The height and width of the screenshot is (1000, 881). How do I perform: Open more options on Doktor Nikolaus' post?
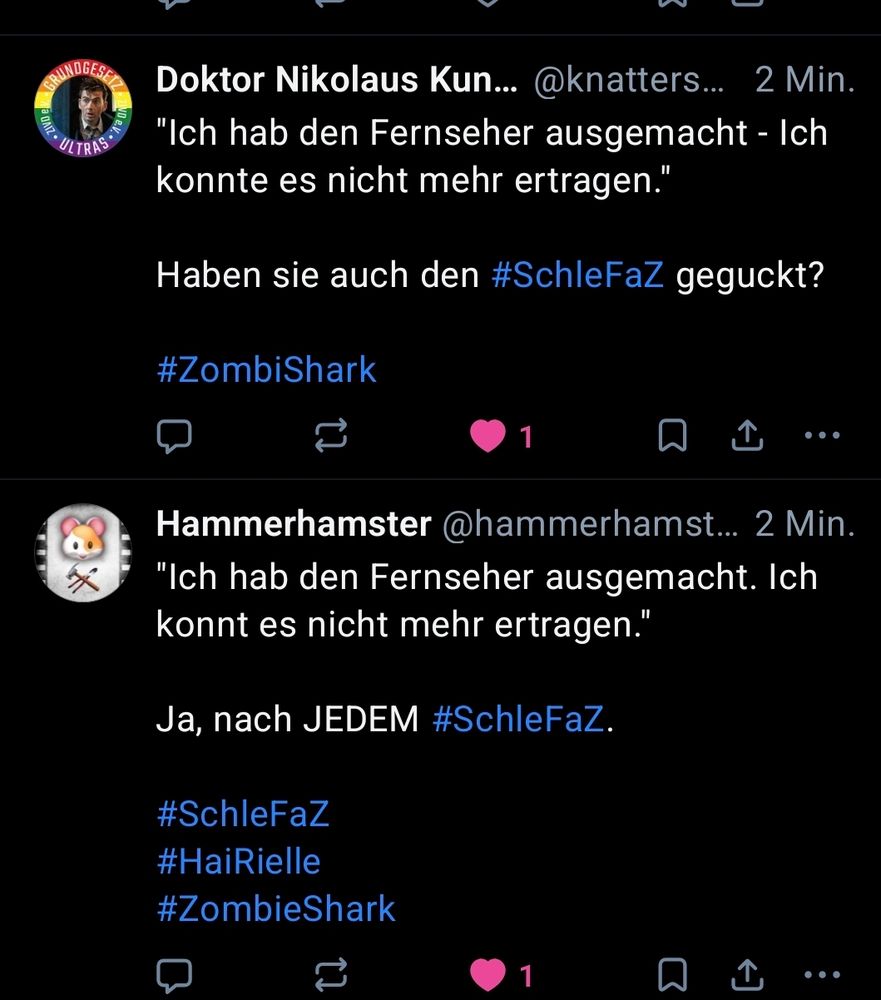point(822,436)
